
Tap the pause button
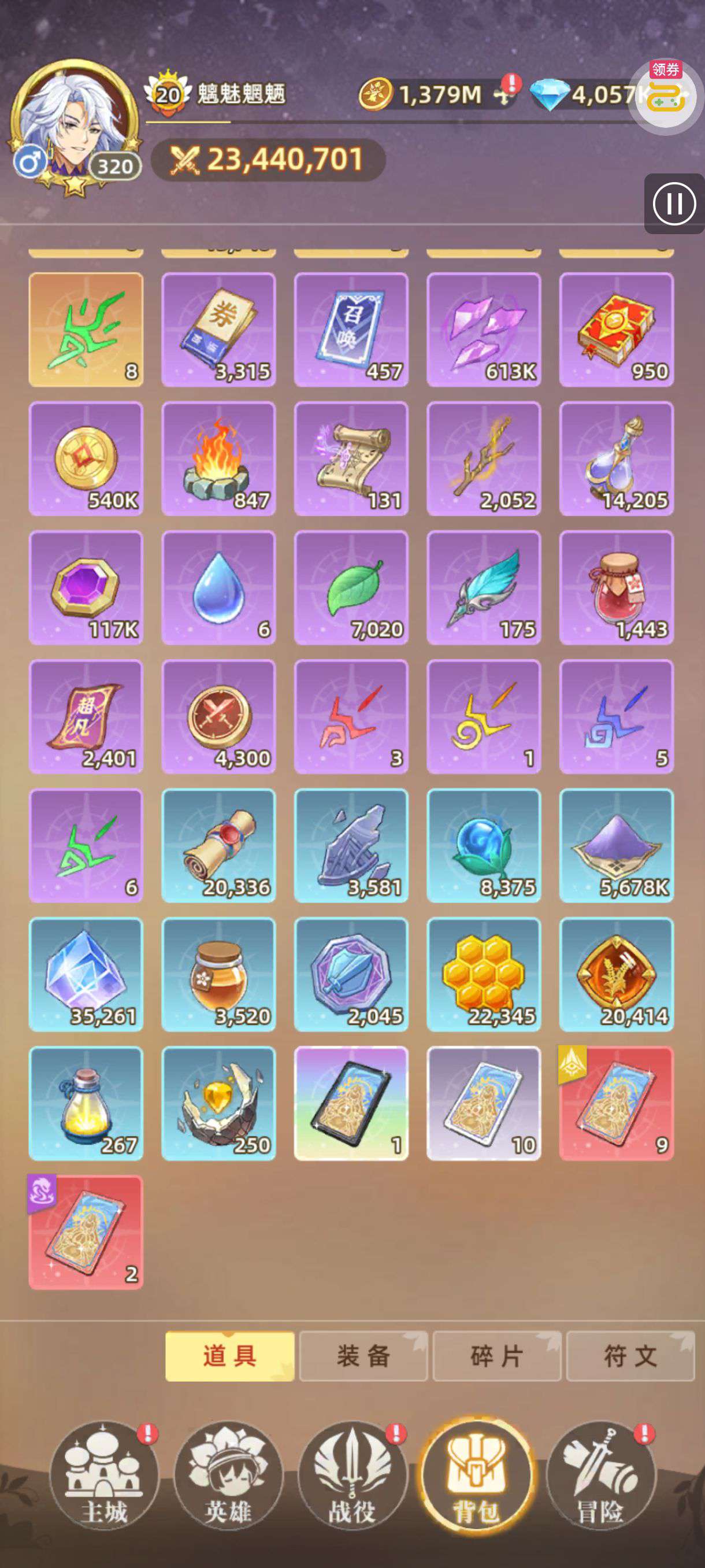pyautogui.click(x=674, y=204)
